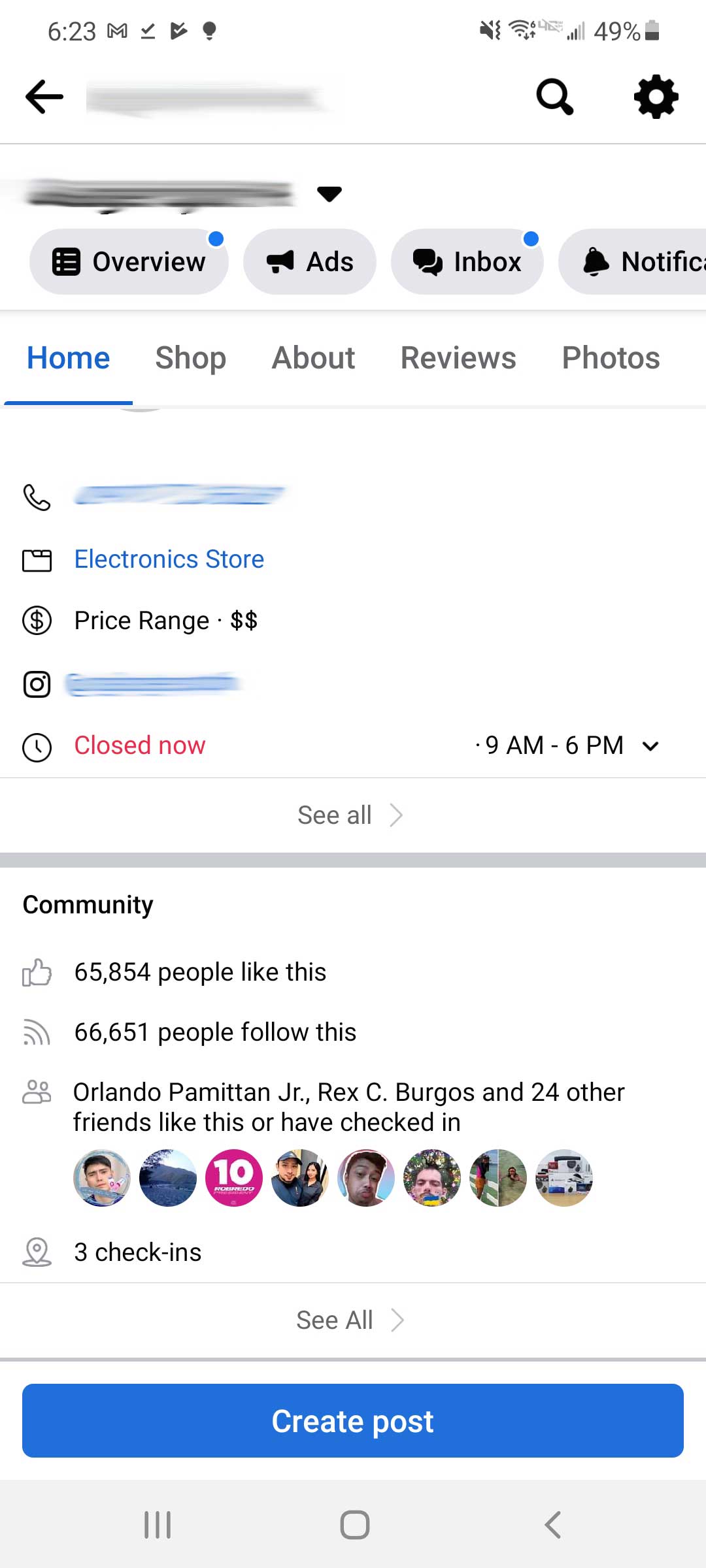Viewport: 706px width, 1568px height.
Task: Open the search icon
Action: coord(554,97)
